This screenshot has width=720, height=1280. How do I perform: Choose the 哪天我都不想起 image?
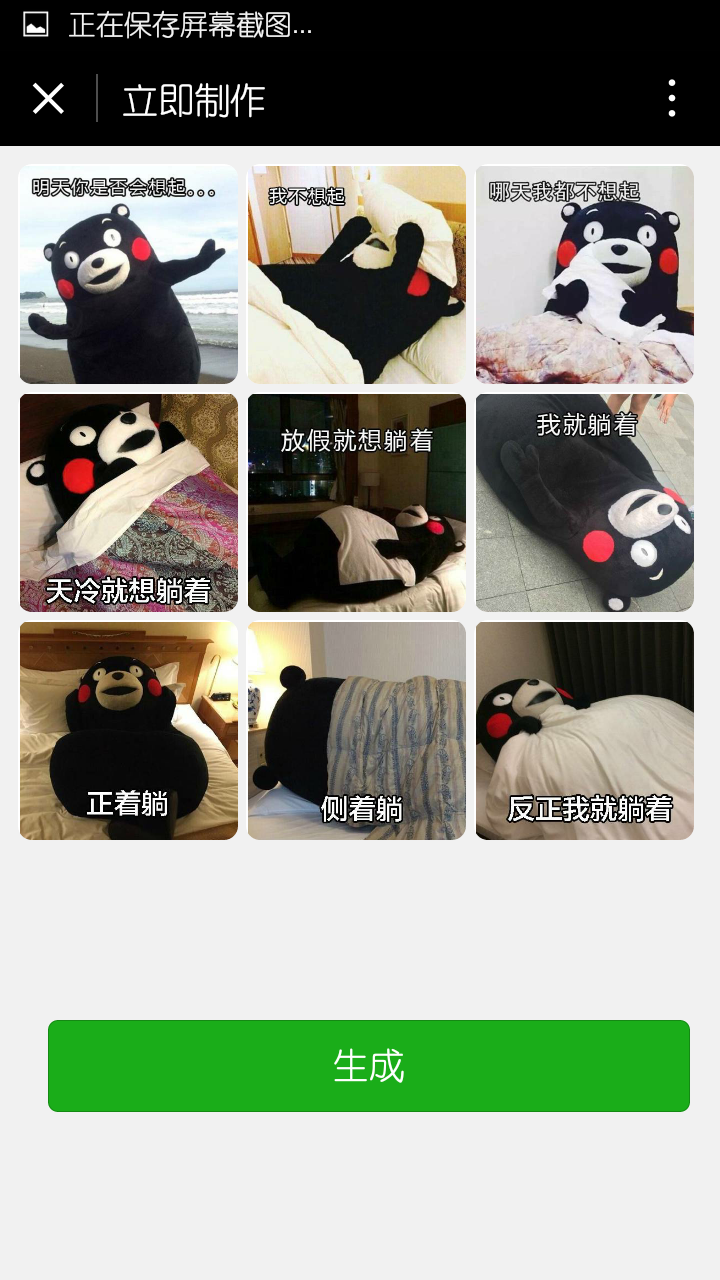(x=585, y=274)
